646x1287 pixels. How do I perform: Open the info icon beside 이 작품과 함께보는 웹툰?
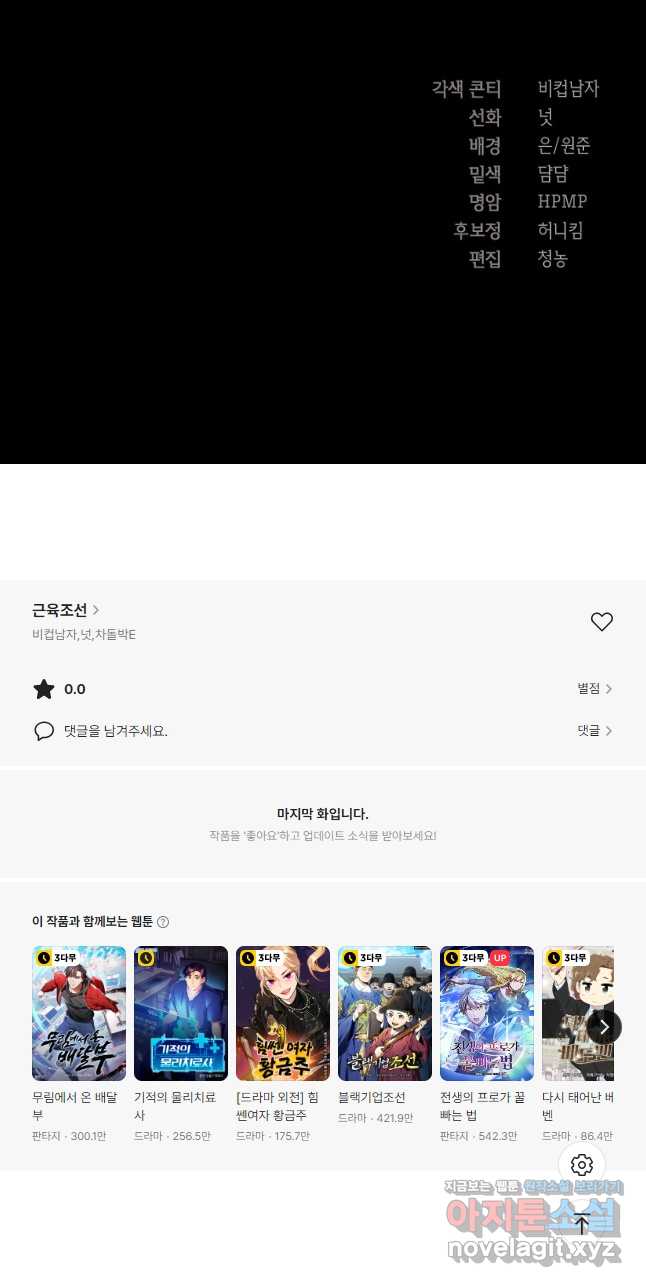163,922
